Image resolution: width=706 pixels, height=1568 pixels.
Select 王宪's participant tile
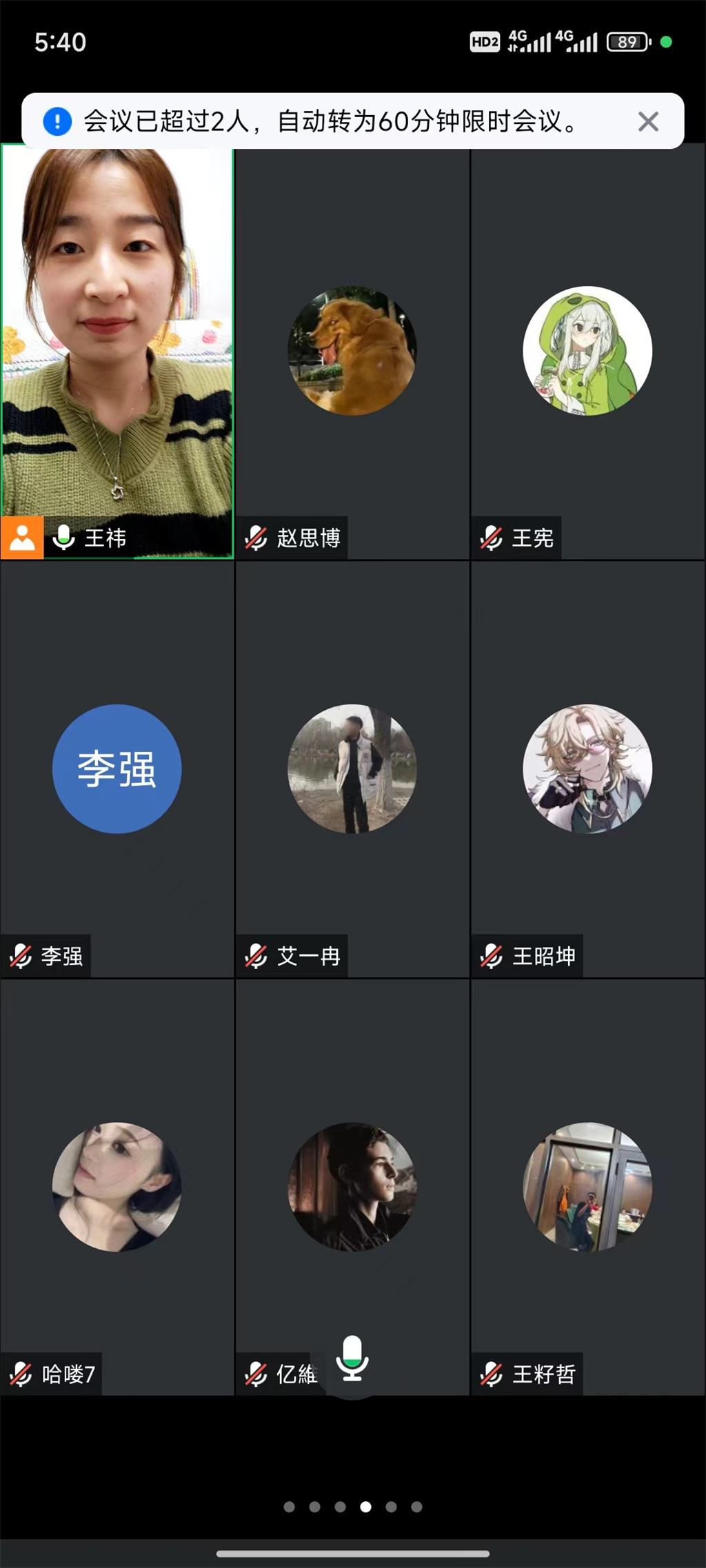(x=587, y=352)
